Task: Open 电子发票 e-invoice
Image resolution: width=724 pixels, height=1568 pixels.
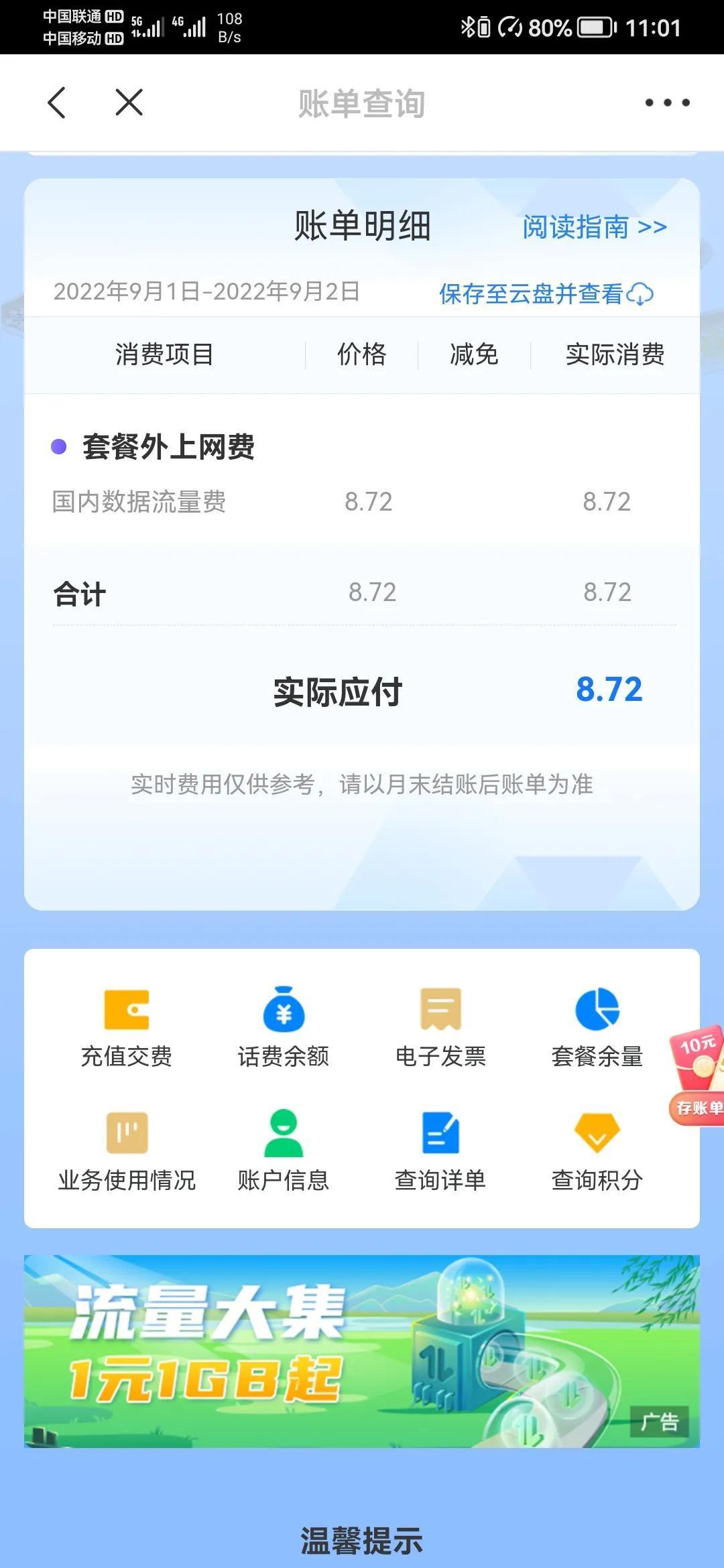Action: tap(440, 1027)
